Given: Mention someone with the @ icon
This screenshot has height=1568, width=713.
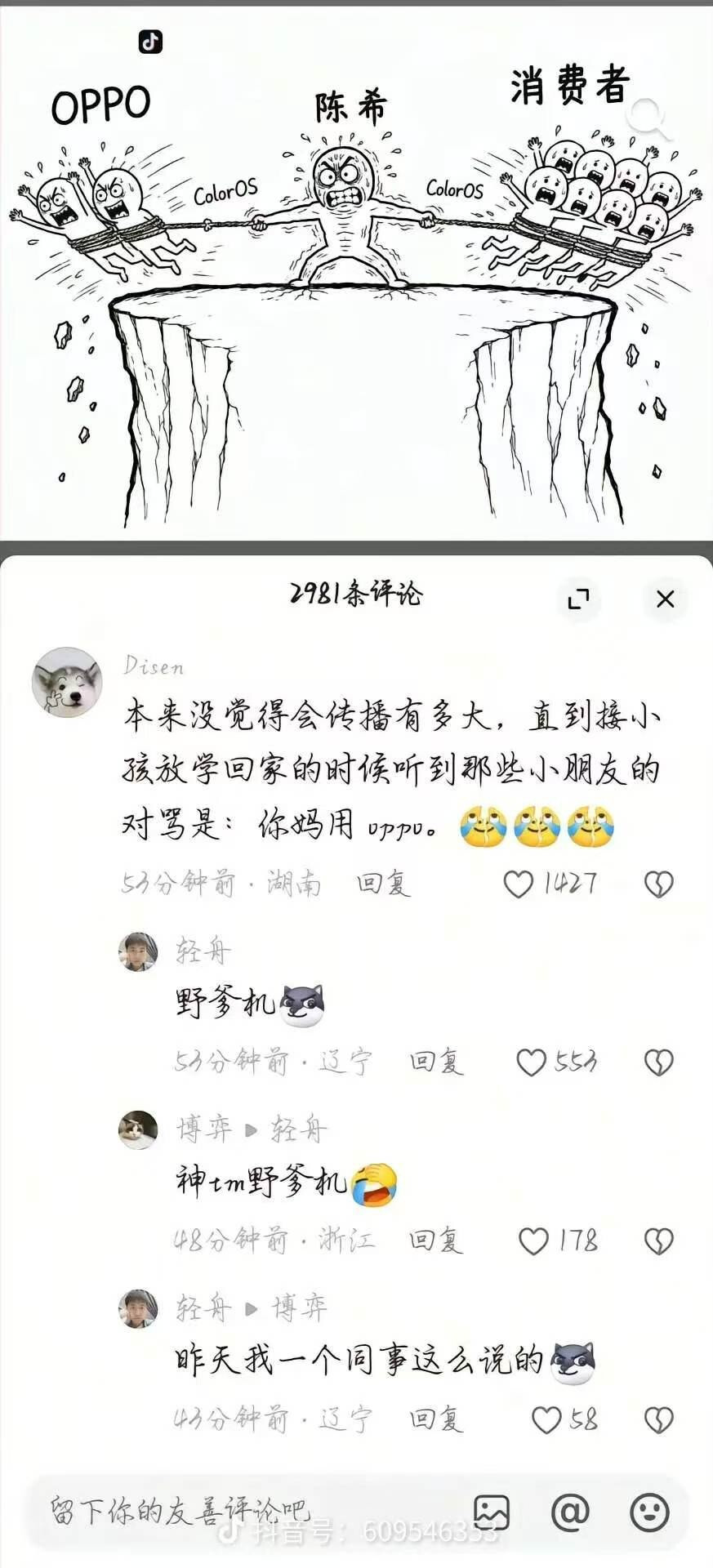Looking at the screenshot, I should 570,1512.
